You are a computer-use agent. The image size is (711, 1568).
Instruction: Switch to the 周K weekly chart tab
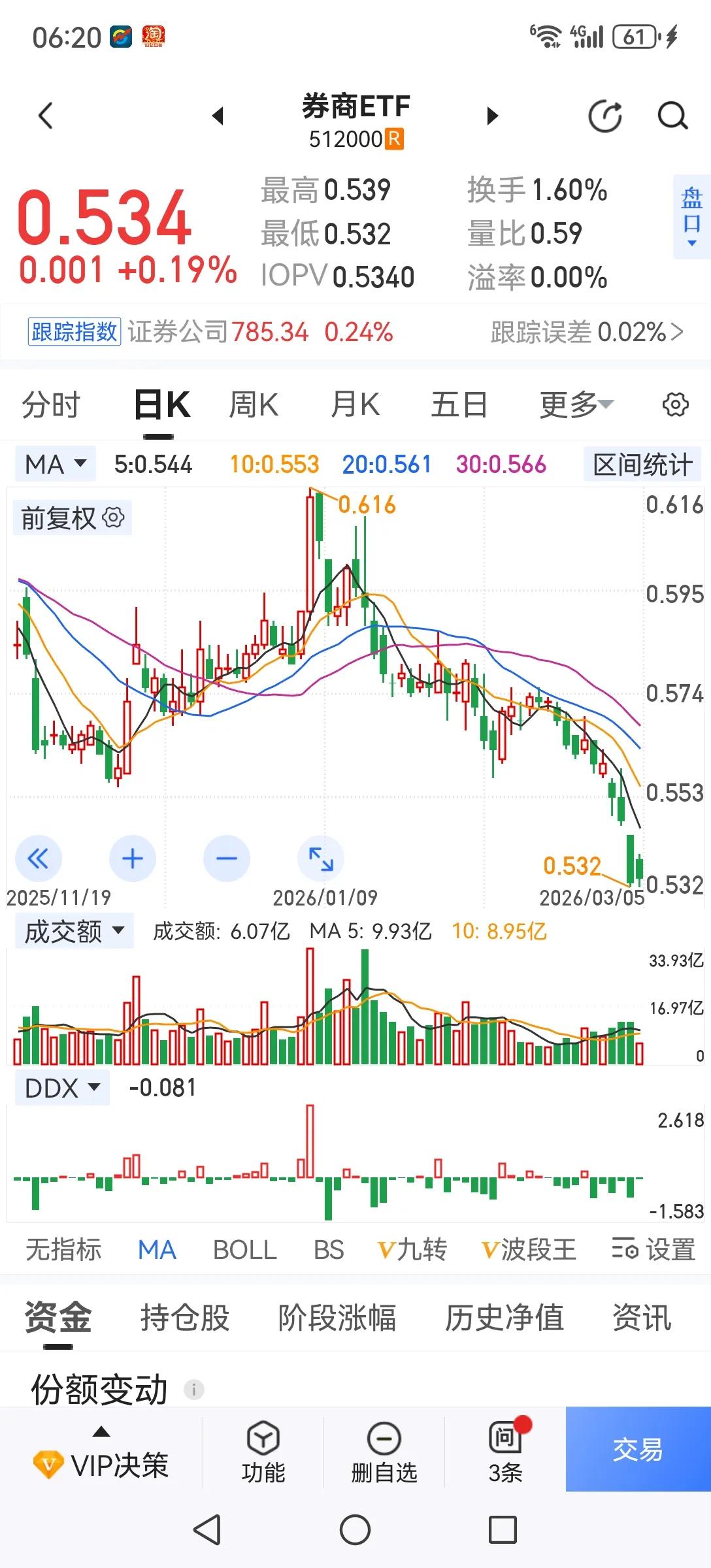[254, 404]
